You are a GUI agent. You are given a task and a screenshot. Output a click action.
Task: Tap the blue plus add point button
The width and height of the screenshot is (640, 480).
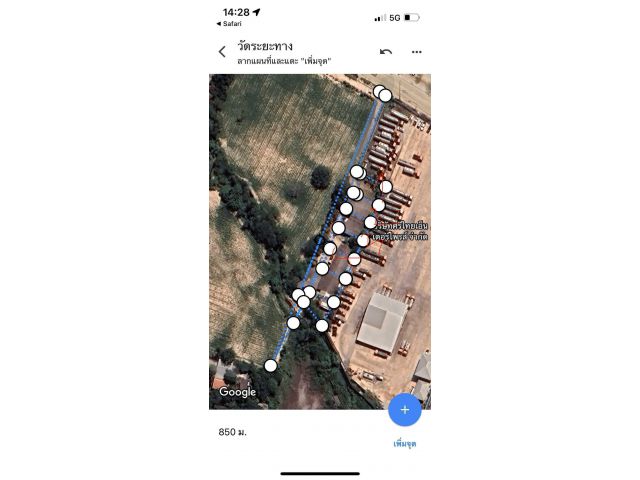pyautogui.click(x=404, y=409)
